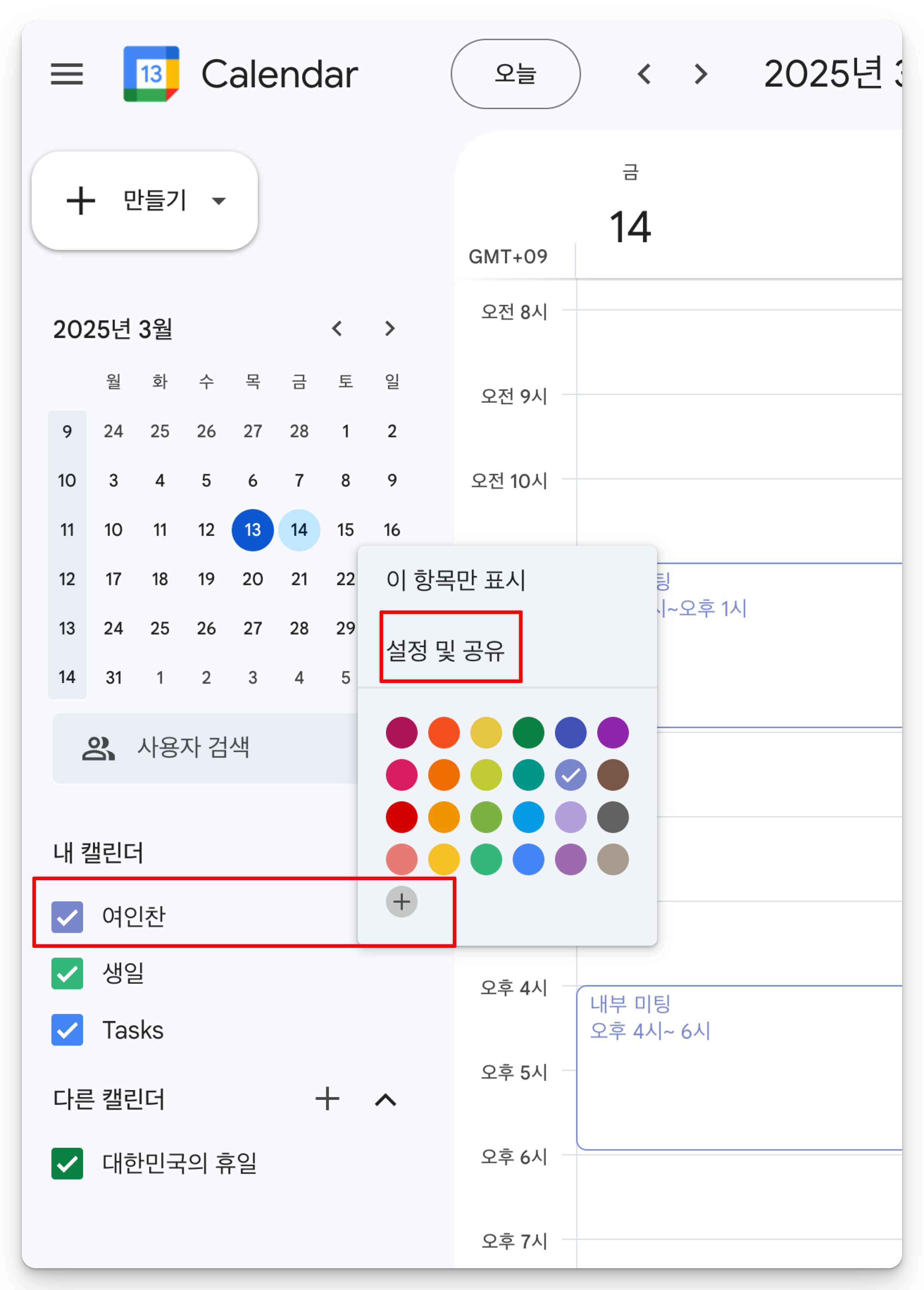Open the 만들기 create button
This screenshot has height=1290, width=924.
click(144, 200)
